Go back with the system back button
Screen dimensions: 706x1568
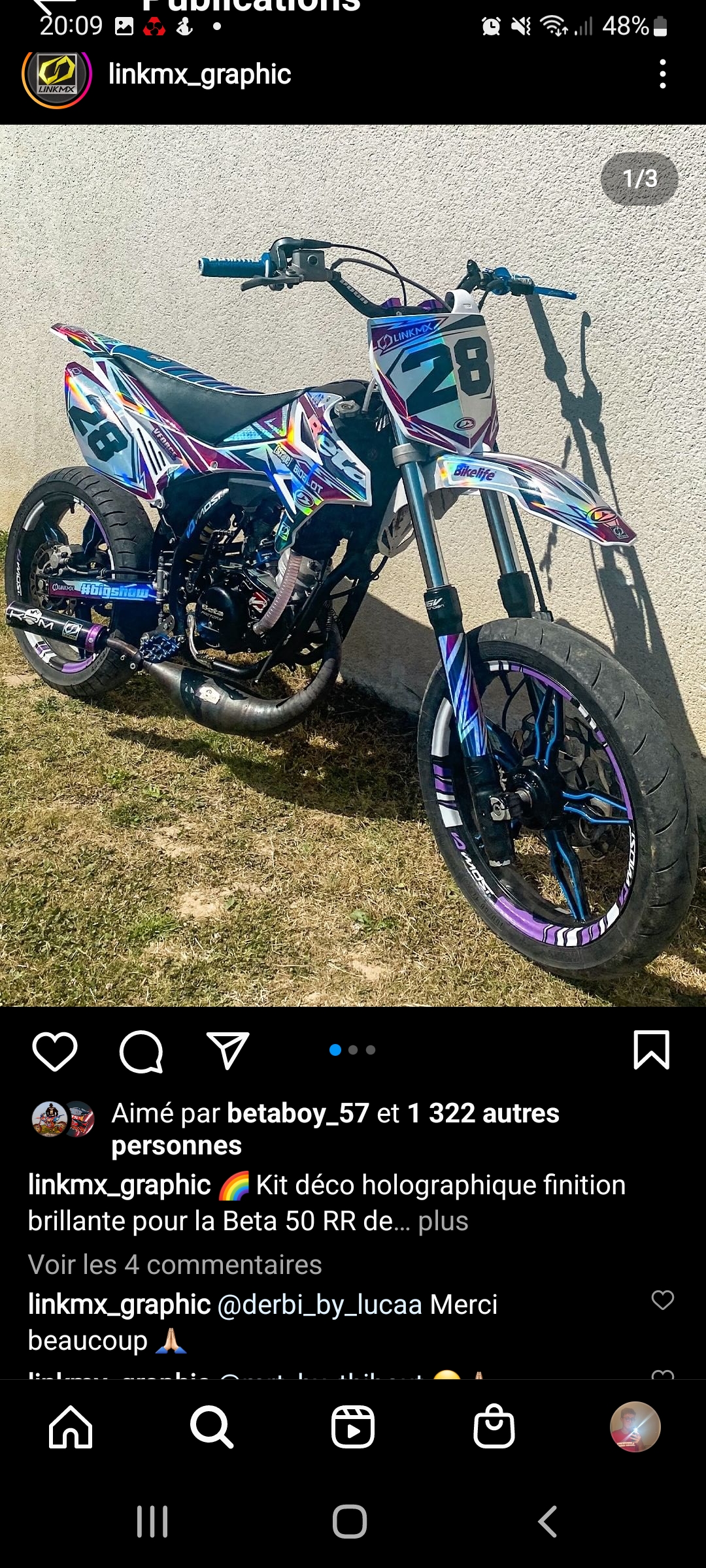[548, 1522]
